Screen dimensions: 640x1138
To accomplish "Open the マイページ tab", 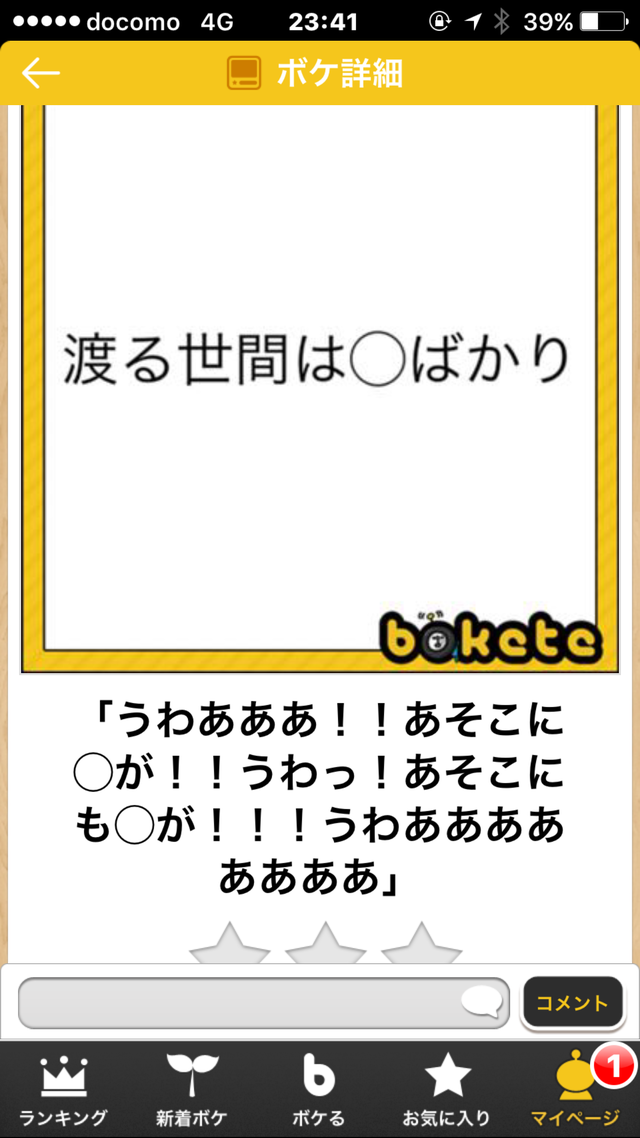I will coord(575,1090).
